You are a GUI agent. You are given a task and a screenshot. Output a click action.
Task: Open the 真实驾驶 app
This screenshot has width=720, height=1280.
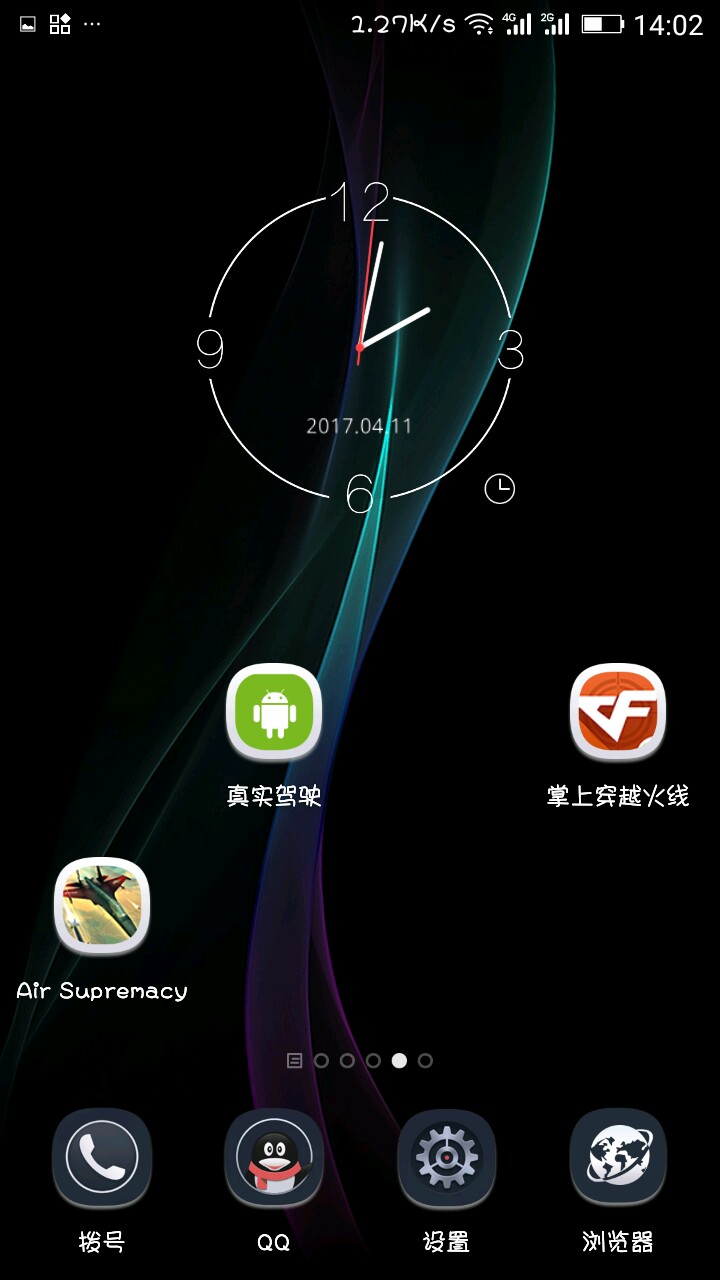coord(274,712)
